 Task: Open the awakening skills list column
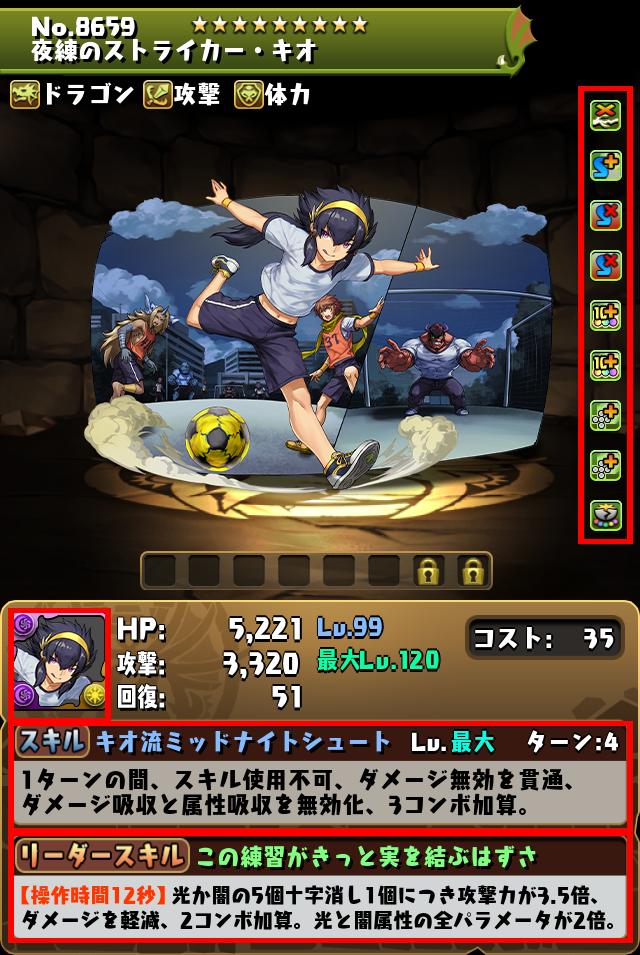pyautogui.click(x=605, y=316)
